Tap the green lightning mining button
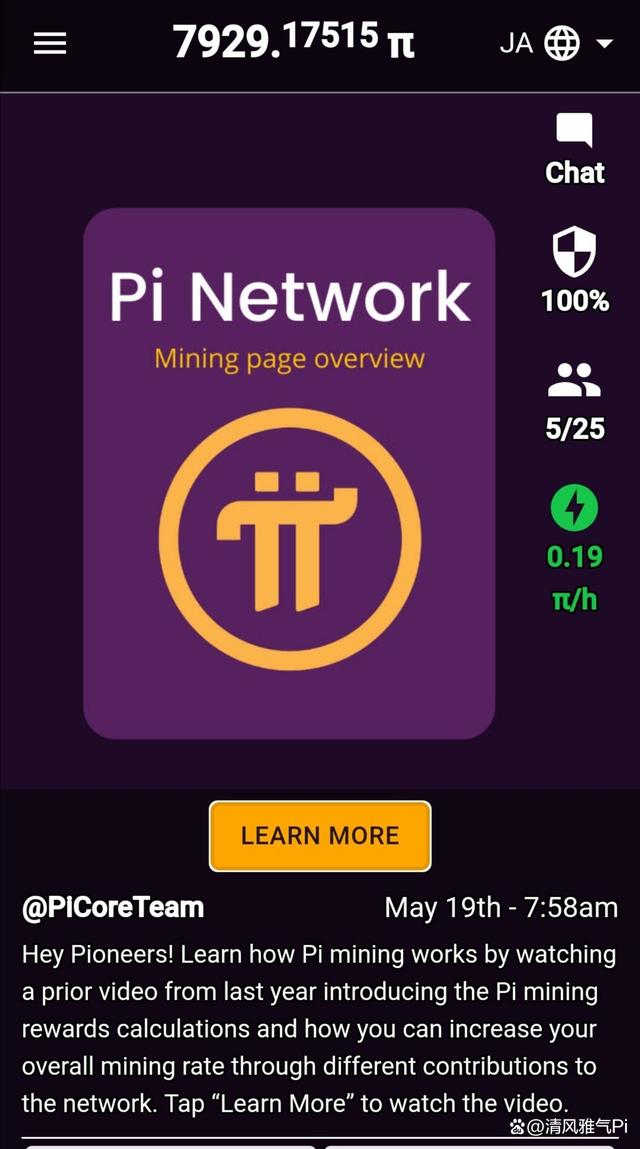The height and width of the screenshot is (1149, 640). (x=575, y=510)
